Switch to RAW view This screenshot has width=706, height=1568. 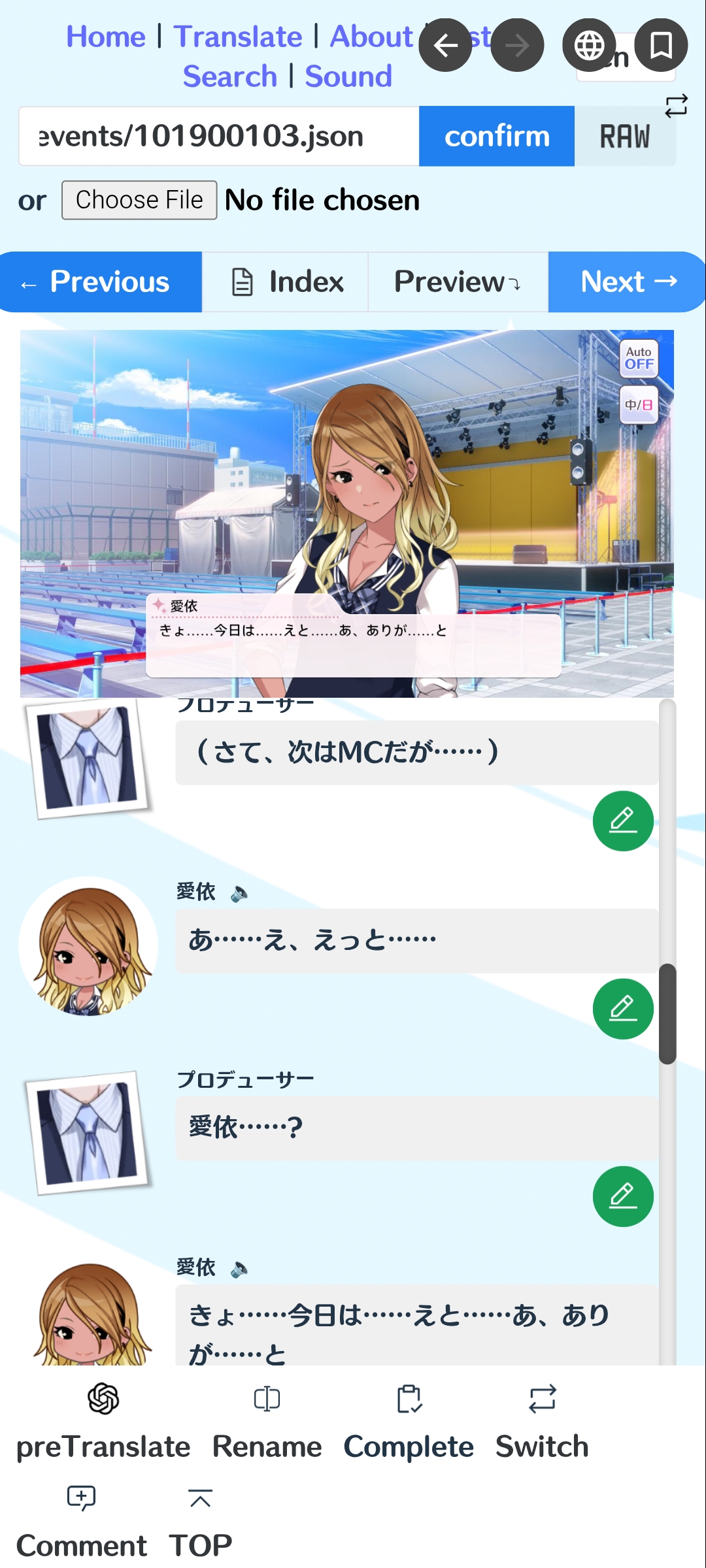pyautogui.click(x=625, y=136)
